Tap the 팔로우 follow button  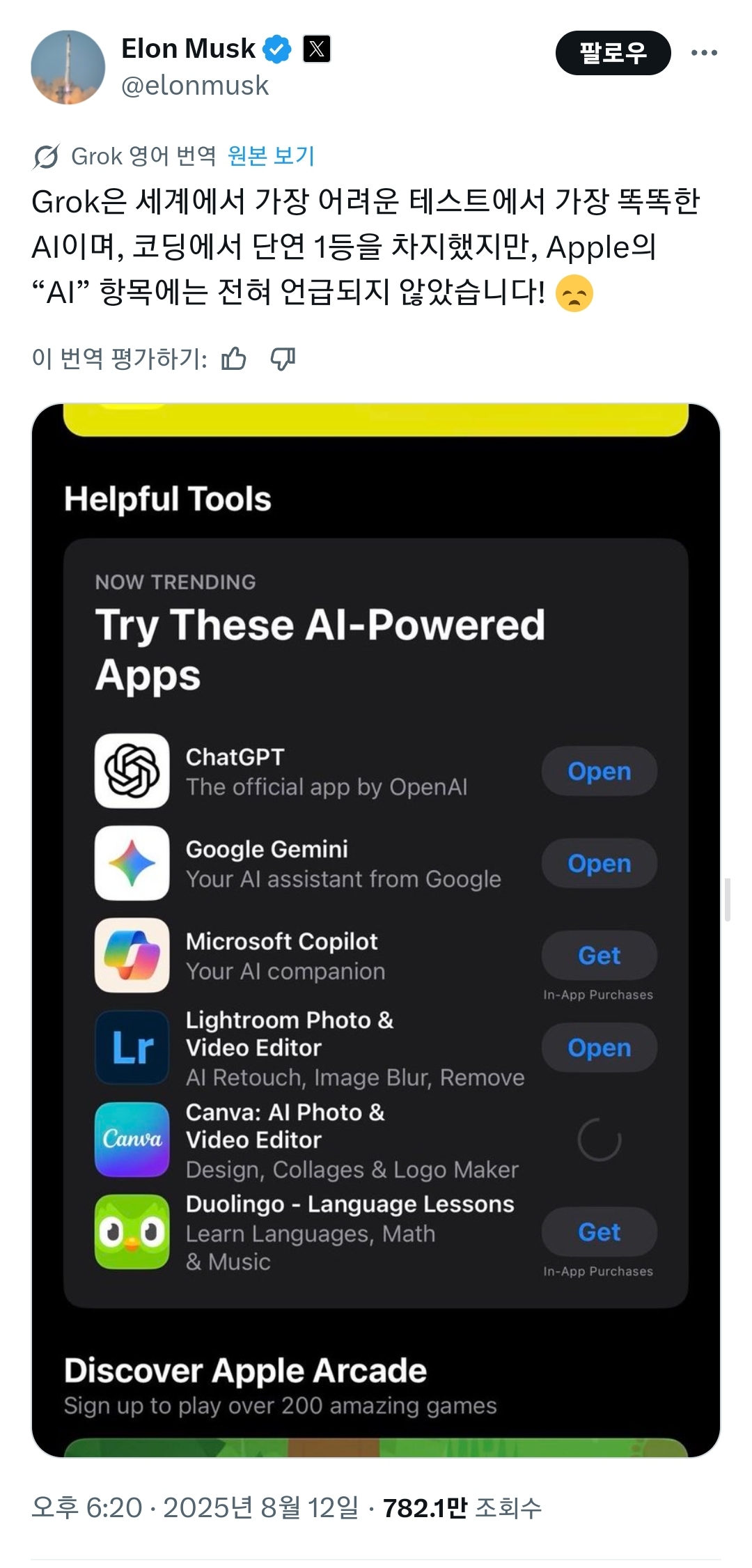(613, 53)
